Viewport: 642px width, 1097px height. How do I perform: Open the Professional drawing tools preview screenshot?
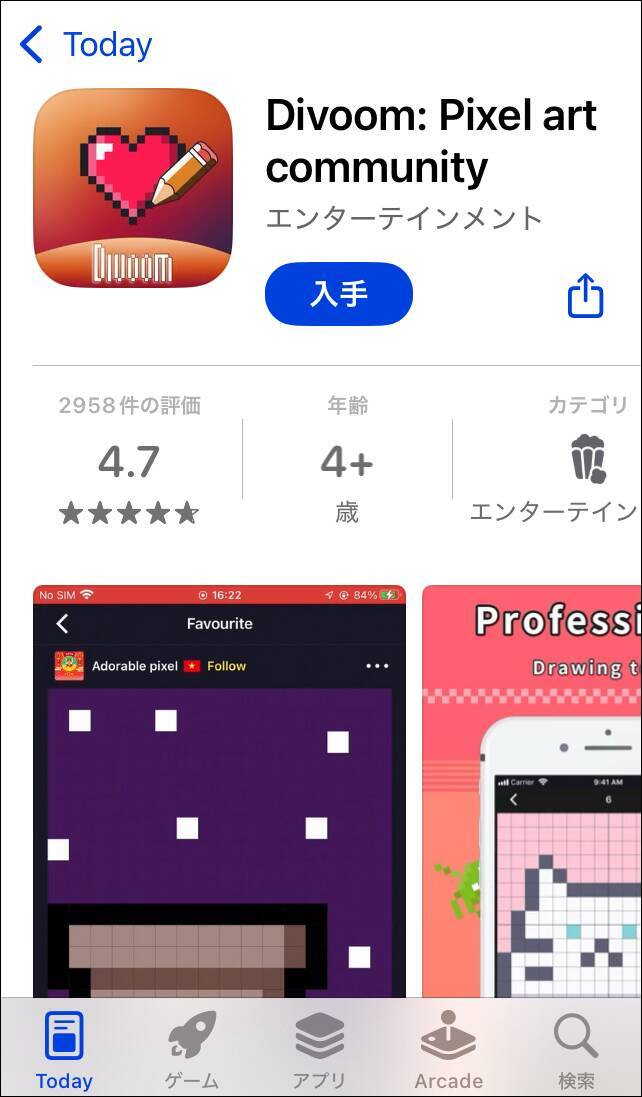click(x=532, y=790)
